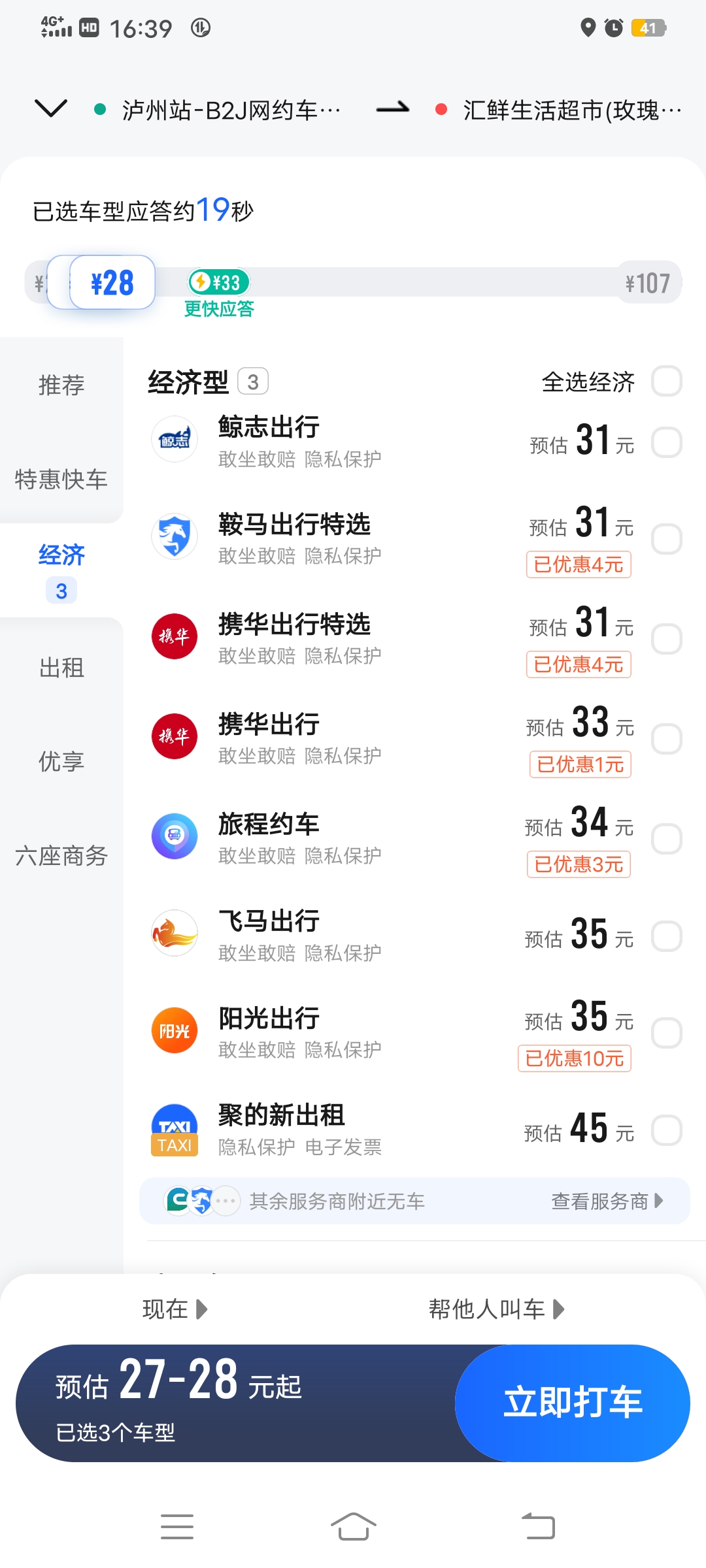Screen dimensions: 706x1568
Task: Add 旅程约车 to selected rides
Action: (x=667, y=839)
